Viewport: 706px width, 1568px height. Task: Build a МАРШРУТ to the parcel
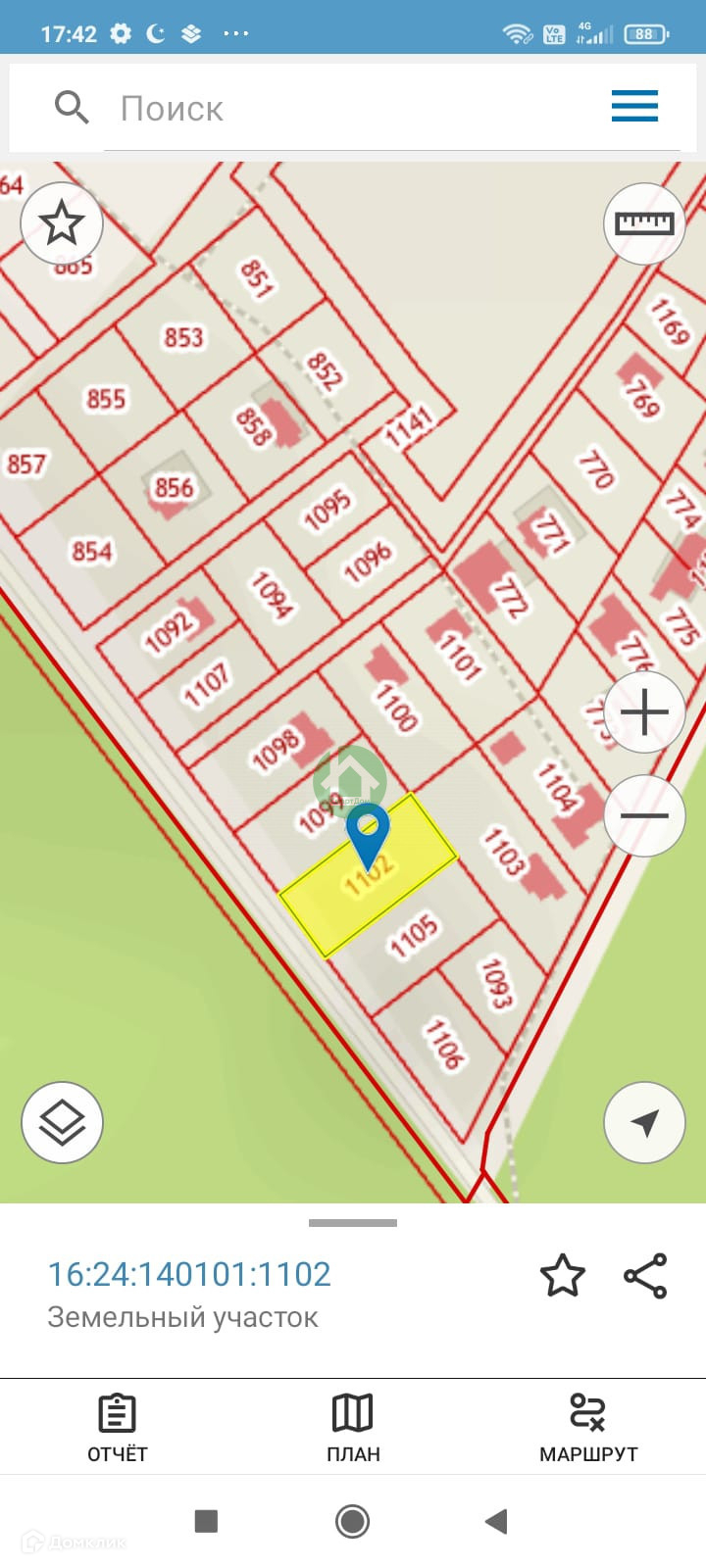[588, 1428]
